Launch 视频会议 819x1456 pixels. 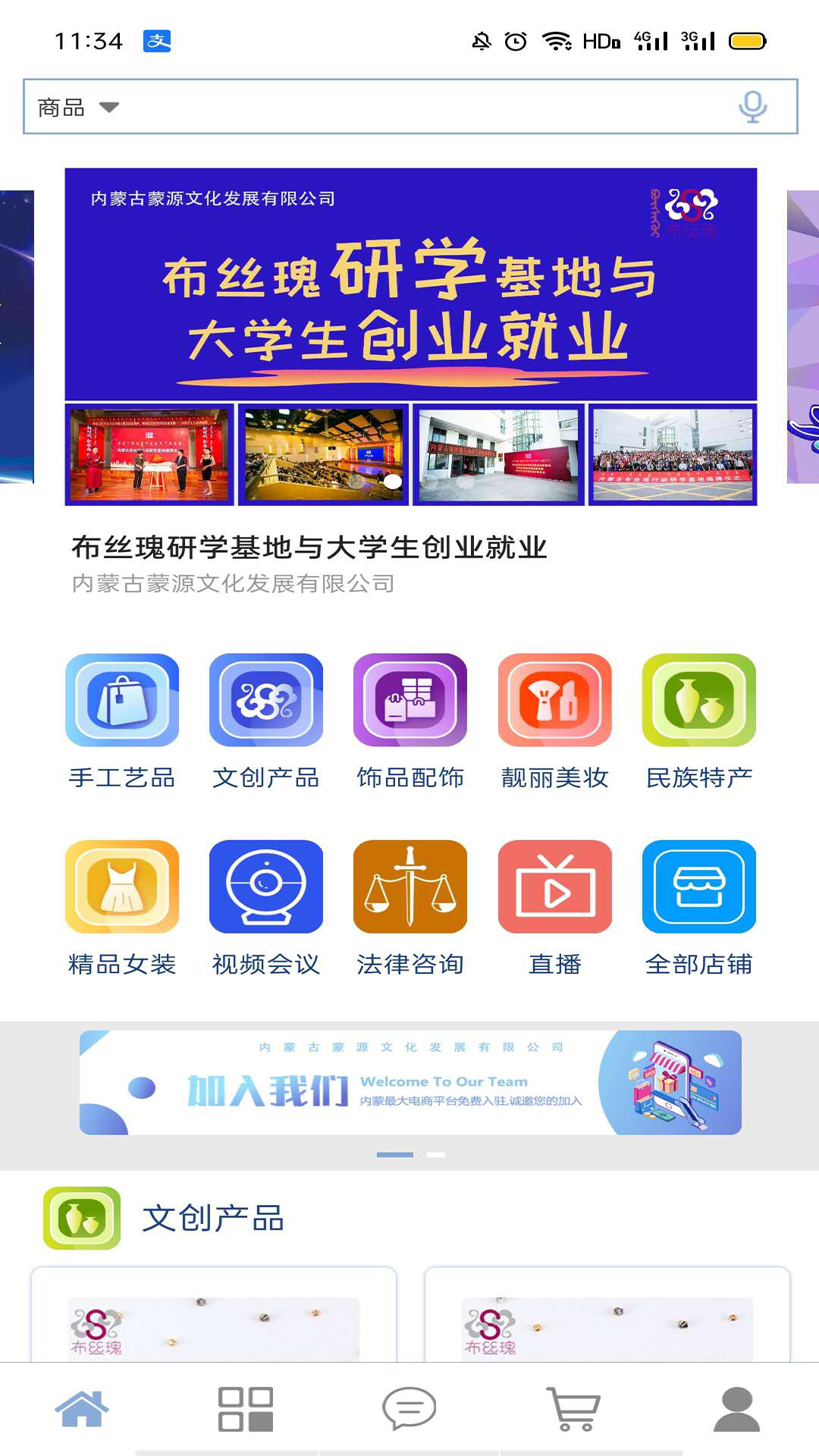click(266, 908)
